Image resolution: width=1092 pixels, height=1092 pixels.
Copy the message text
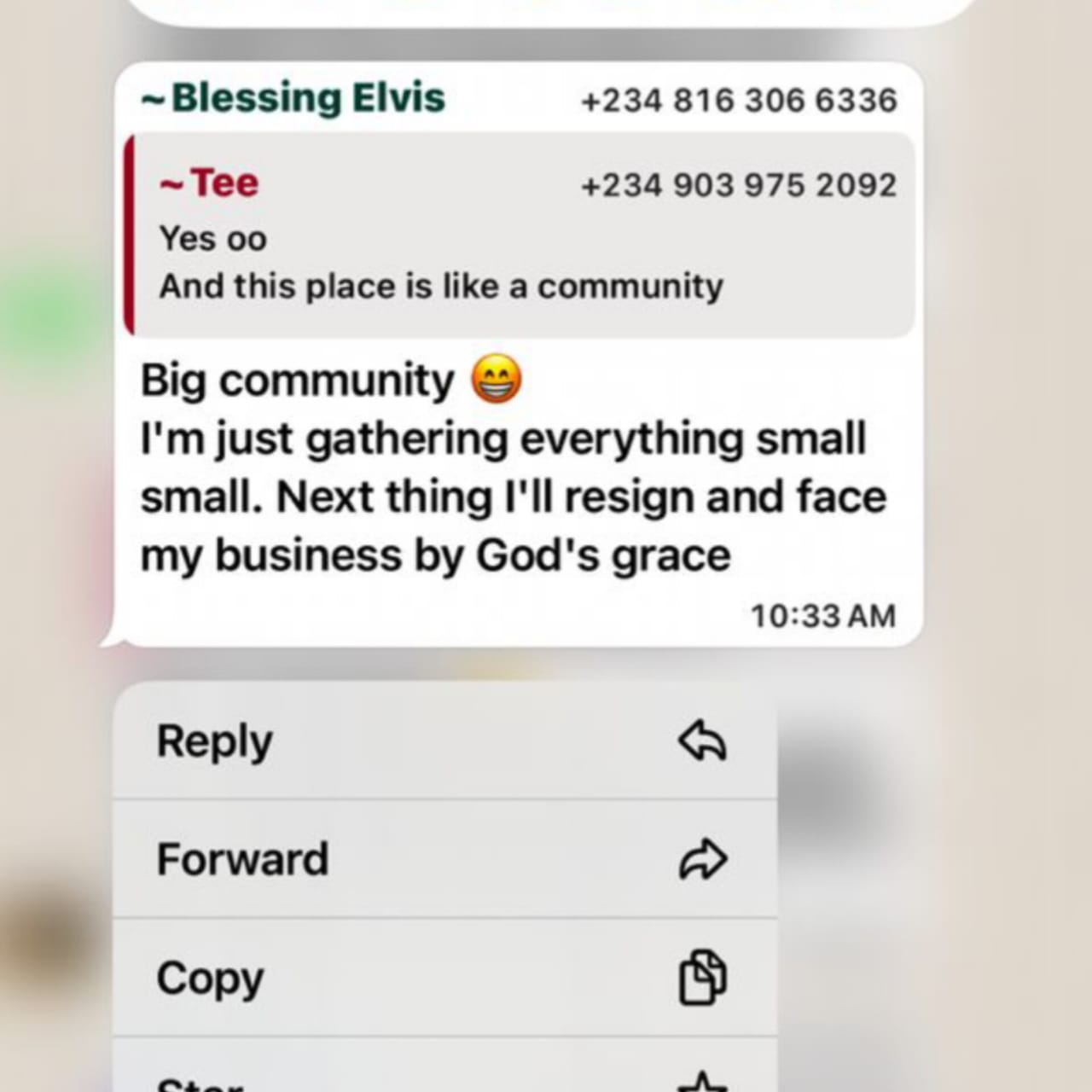pos(444,978)
